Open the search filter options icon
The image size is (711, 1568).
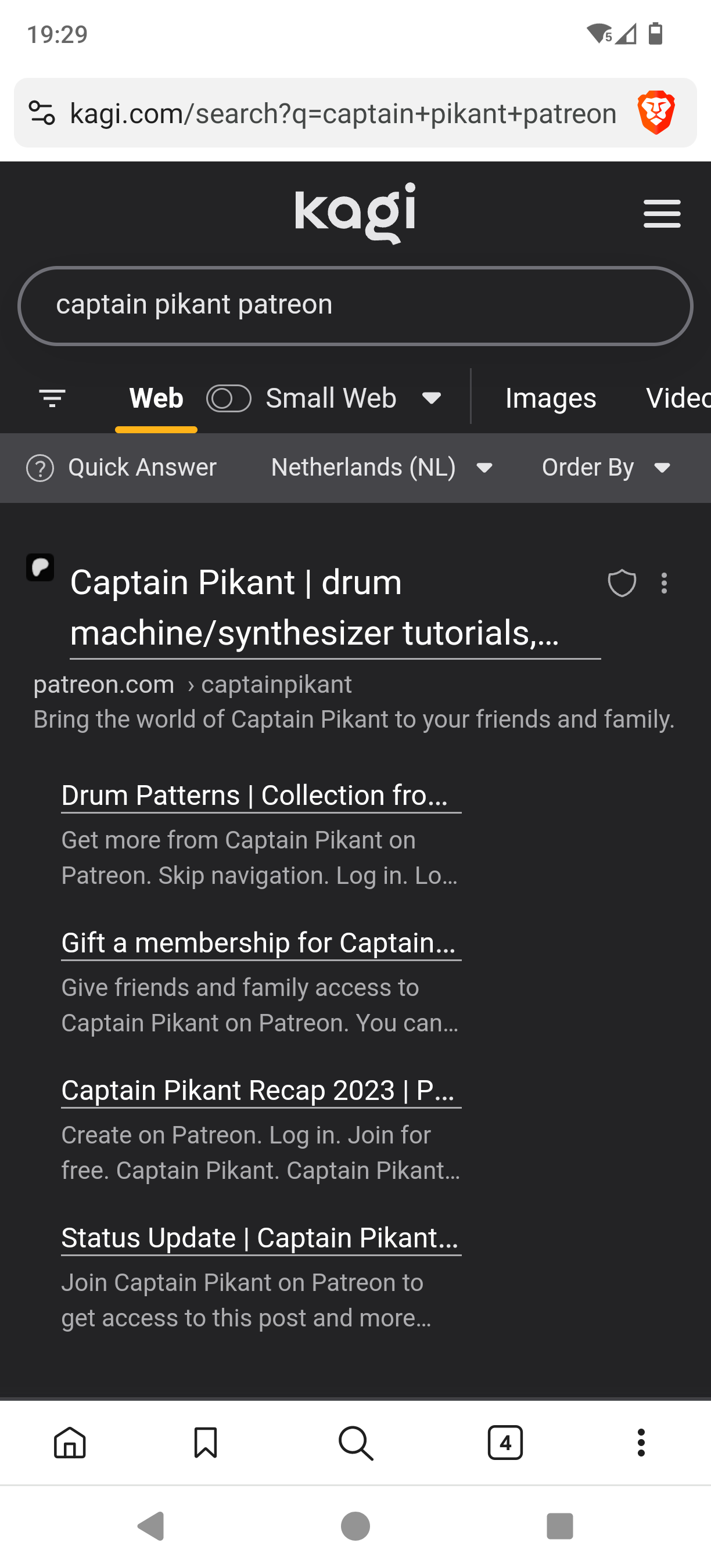(x=52, y=399)
